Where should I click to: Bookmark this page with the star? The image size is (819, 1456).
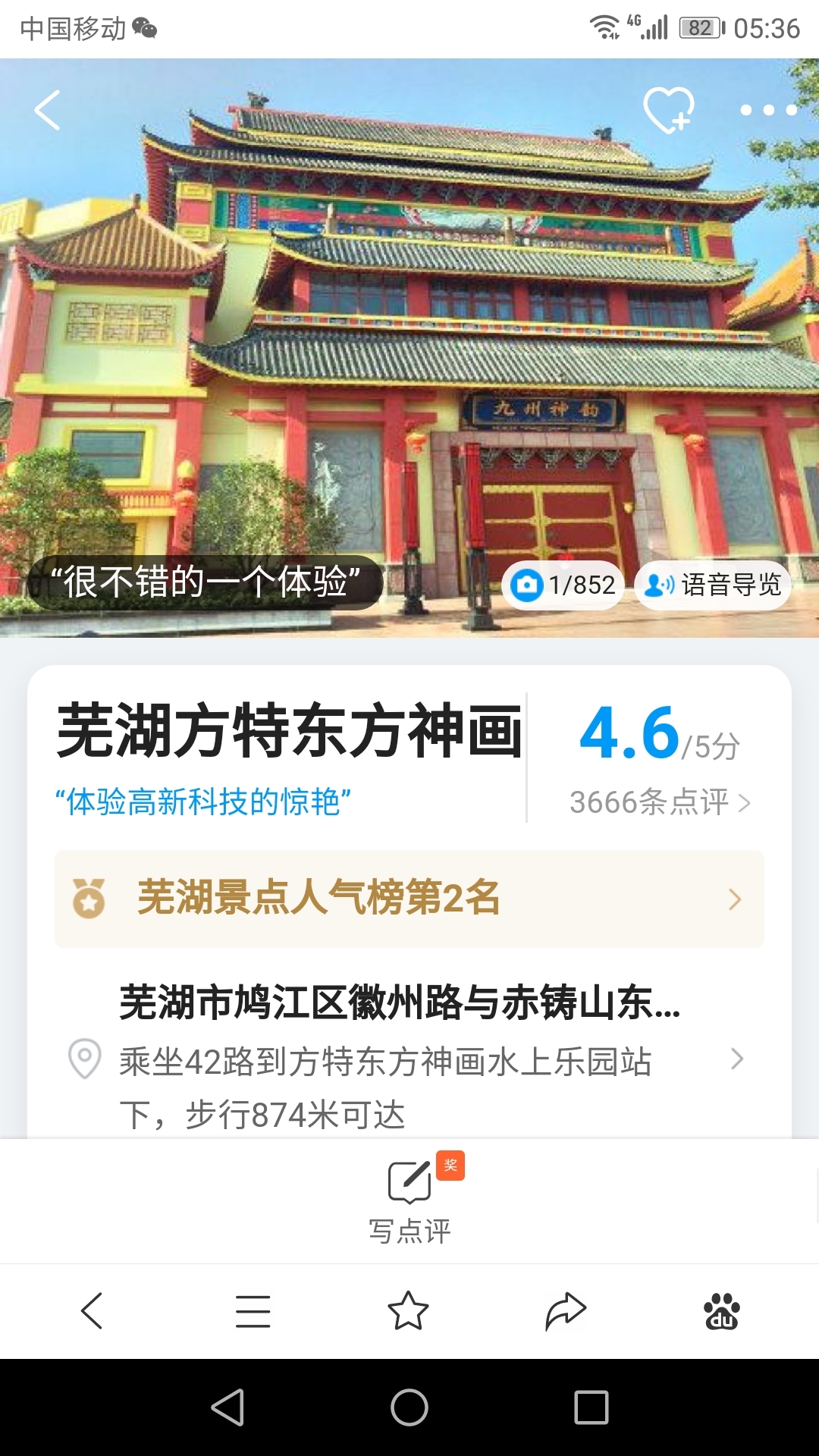click(409, 1311)
